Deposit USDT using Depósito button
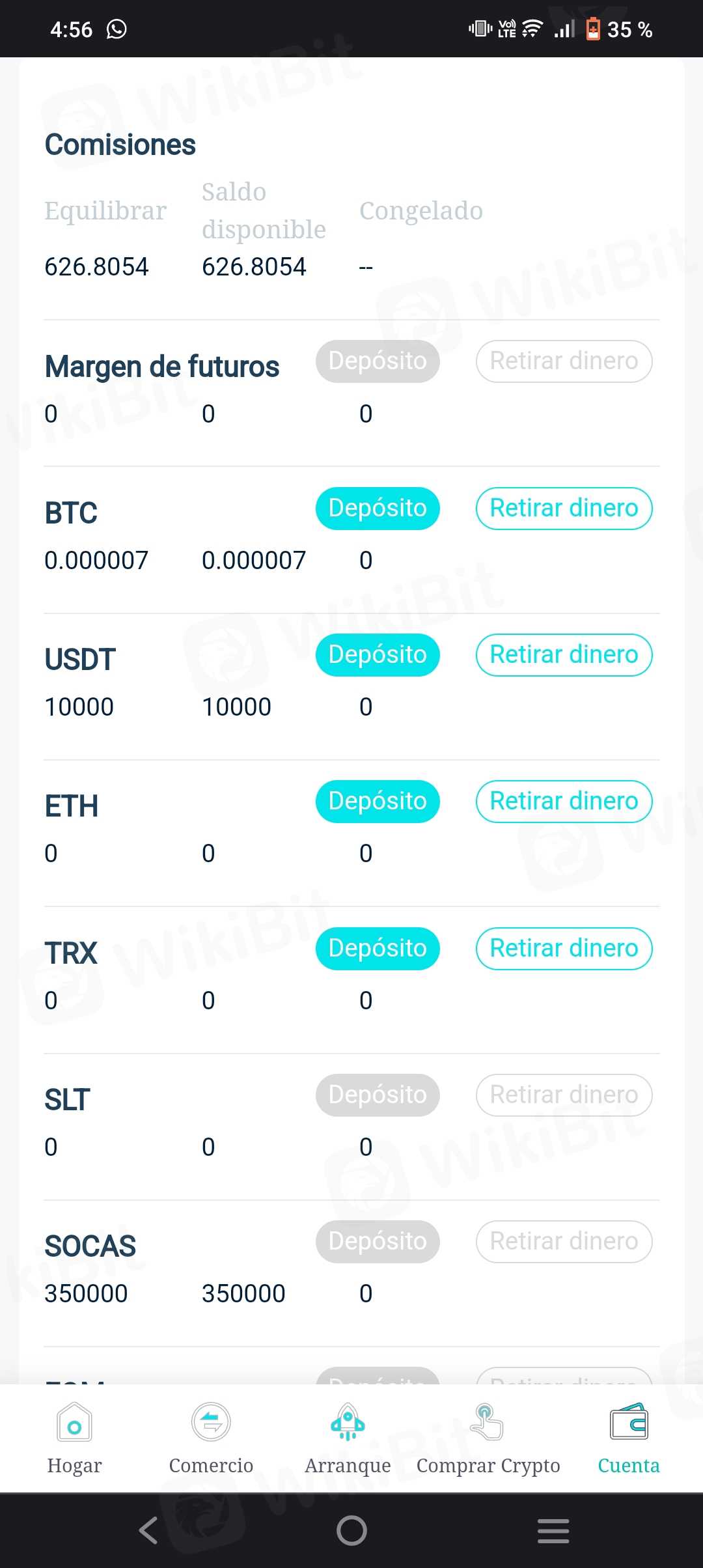The height and width of the screenshot is (1568, 703). click(x=378, y=654)
